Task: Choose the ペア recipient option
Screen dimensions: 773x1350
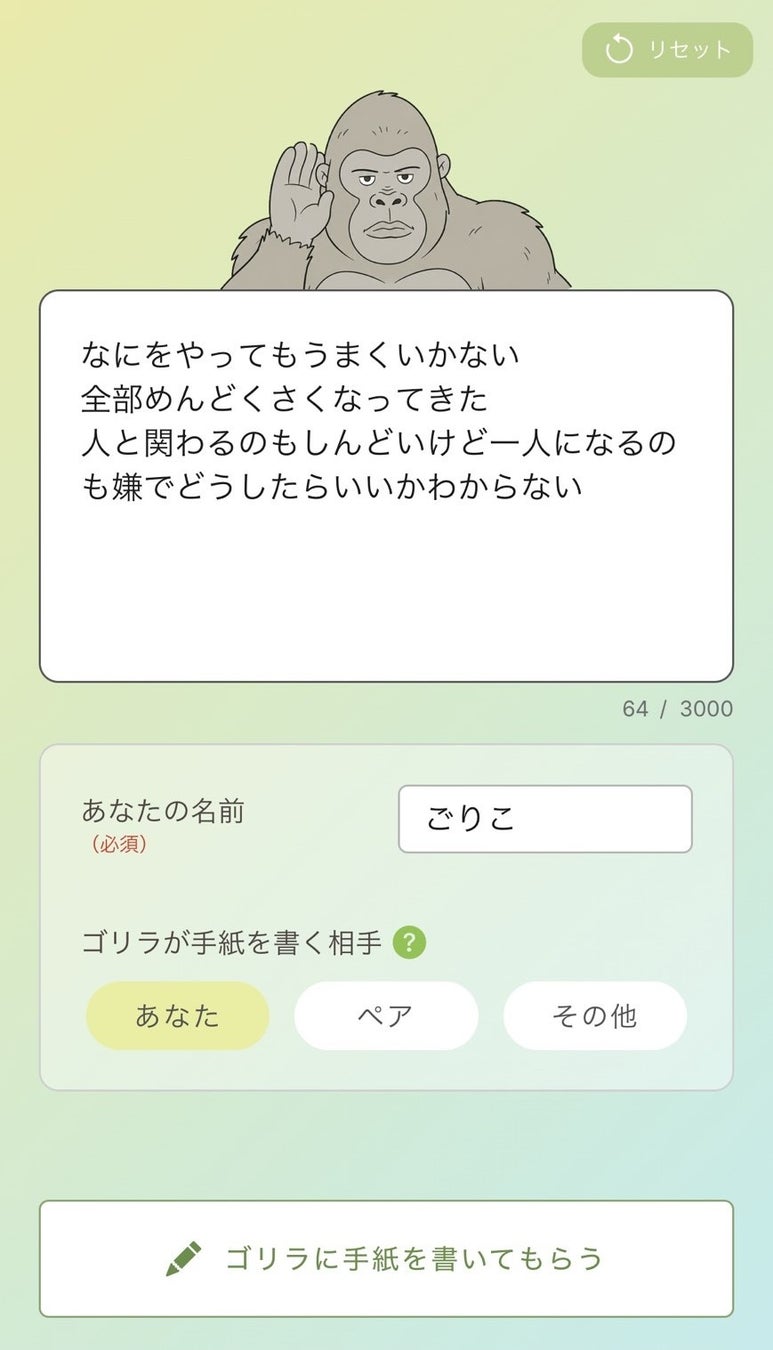Action: (386, 1016)
